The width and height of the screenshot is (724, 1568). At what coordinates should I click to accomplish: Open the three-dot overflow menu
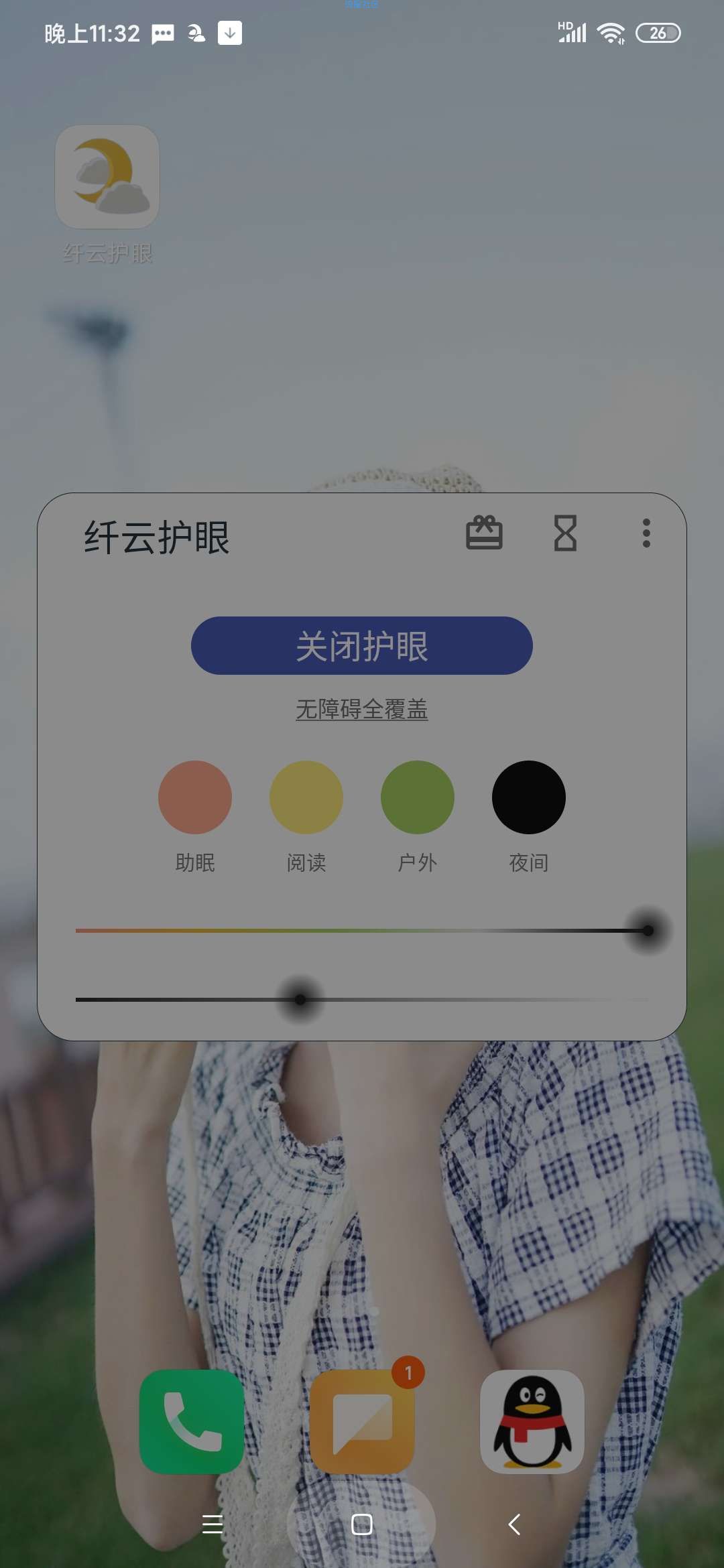click(646, 533)
